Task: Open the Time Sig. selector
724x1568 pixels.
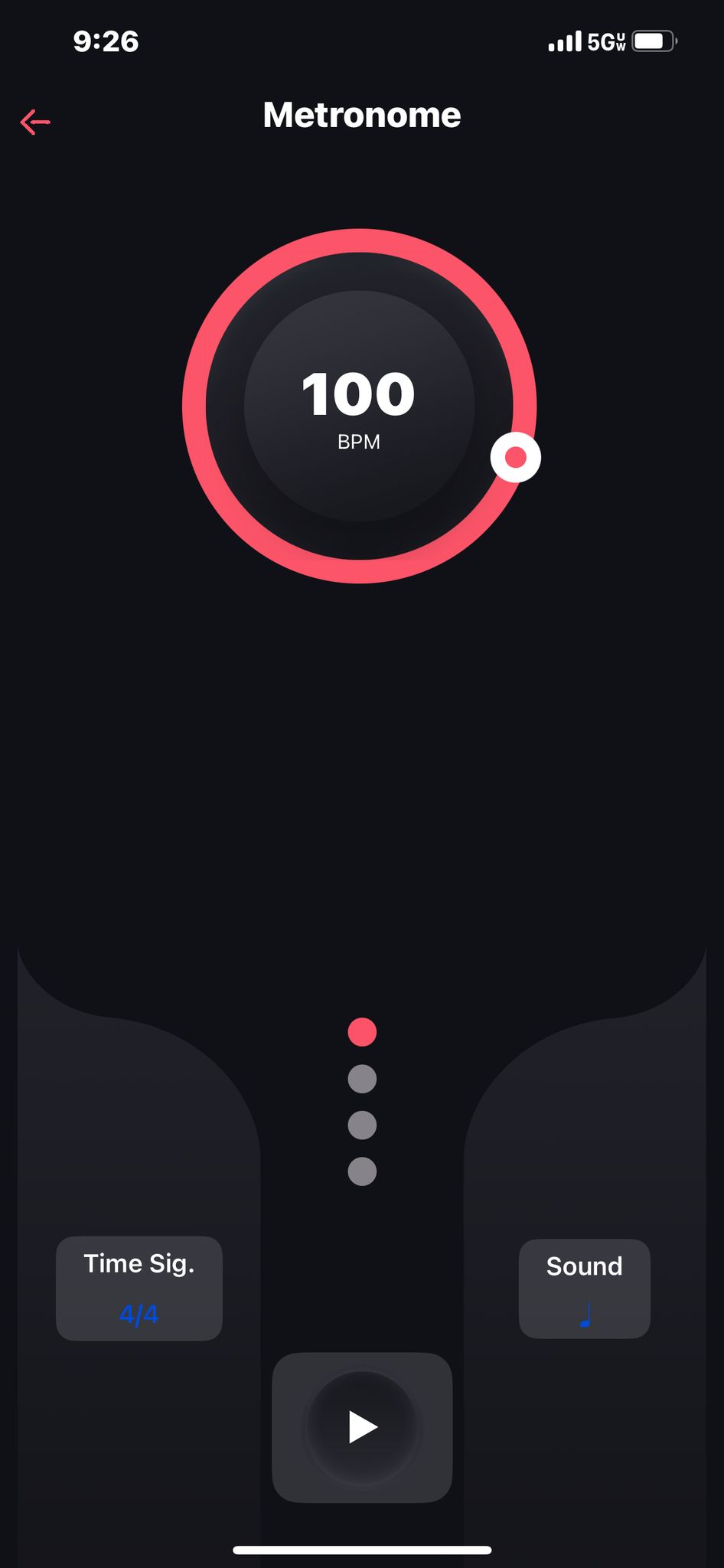Action: tap(139, 1288)
